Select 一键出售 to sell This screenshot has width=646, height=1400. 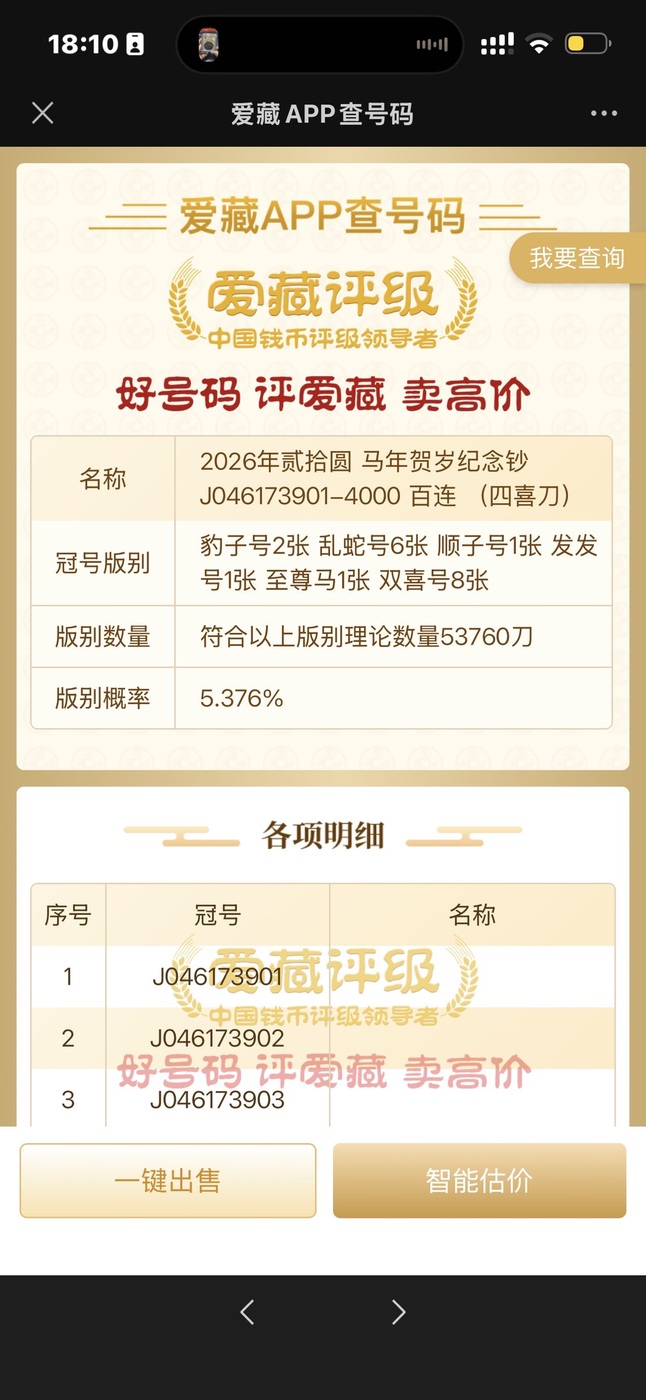(x=168, y=1181)
